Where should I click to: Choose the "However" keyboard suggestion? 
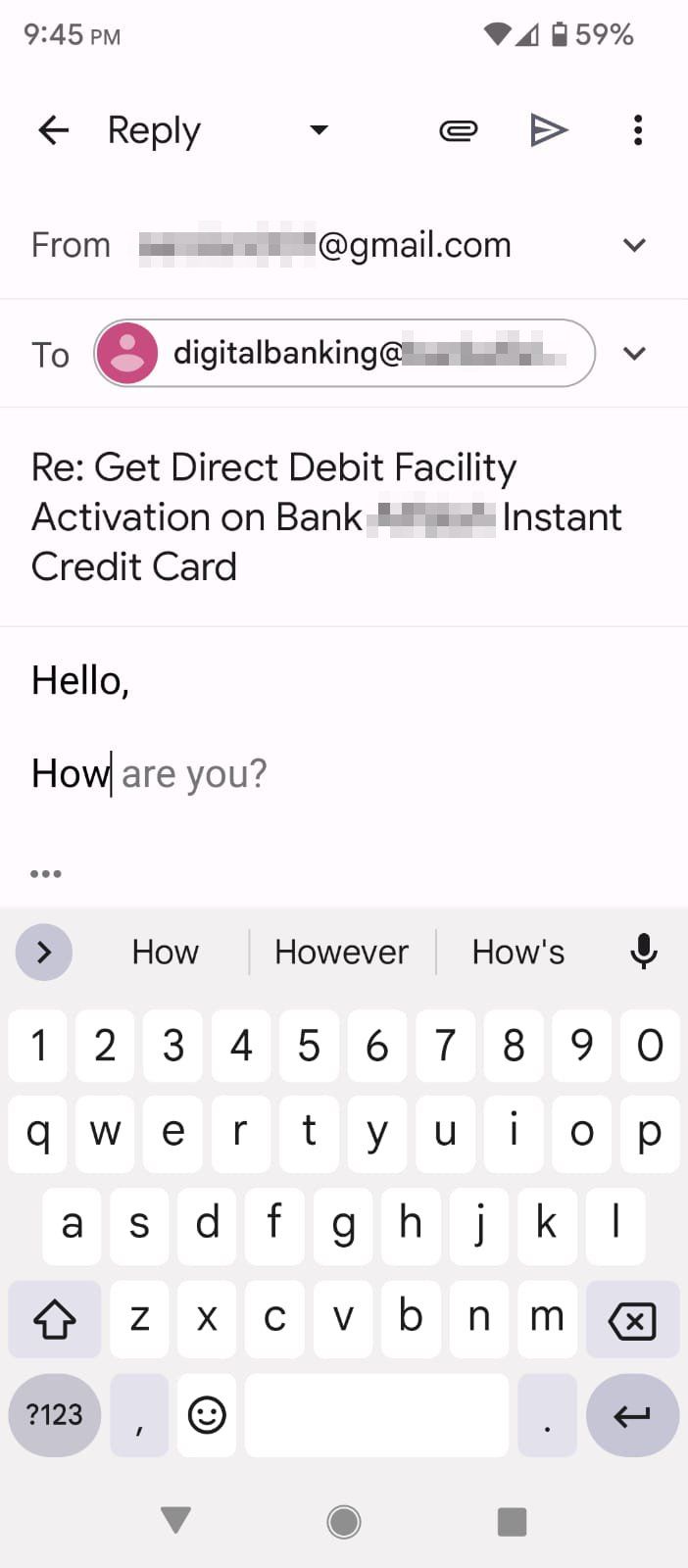(341, 952)
